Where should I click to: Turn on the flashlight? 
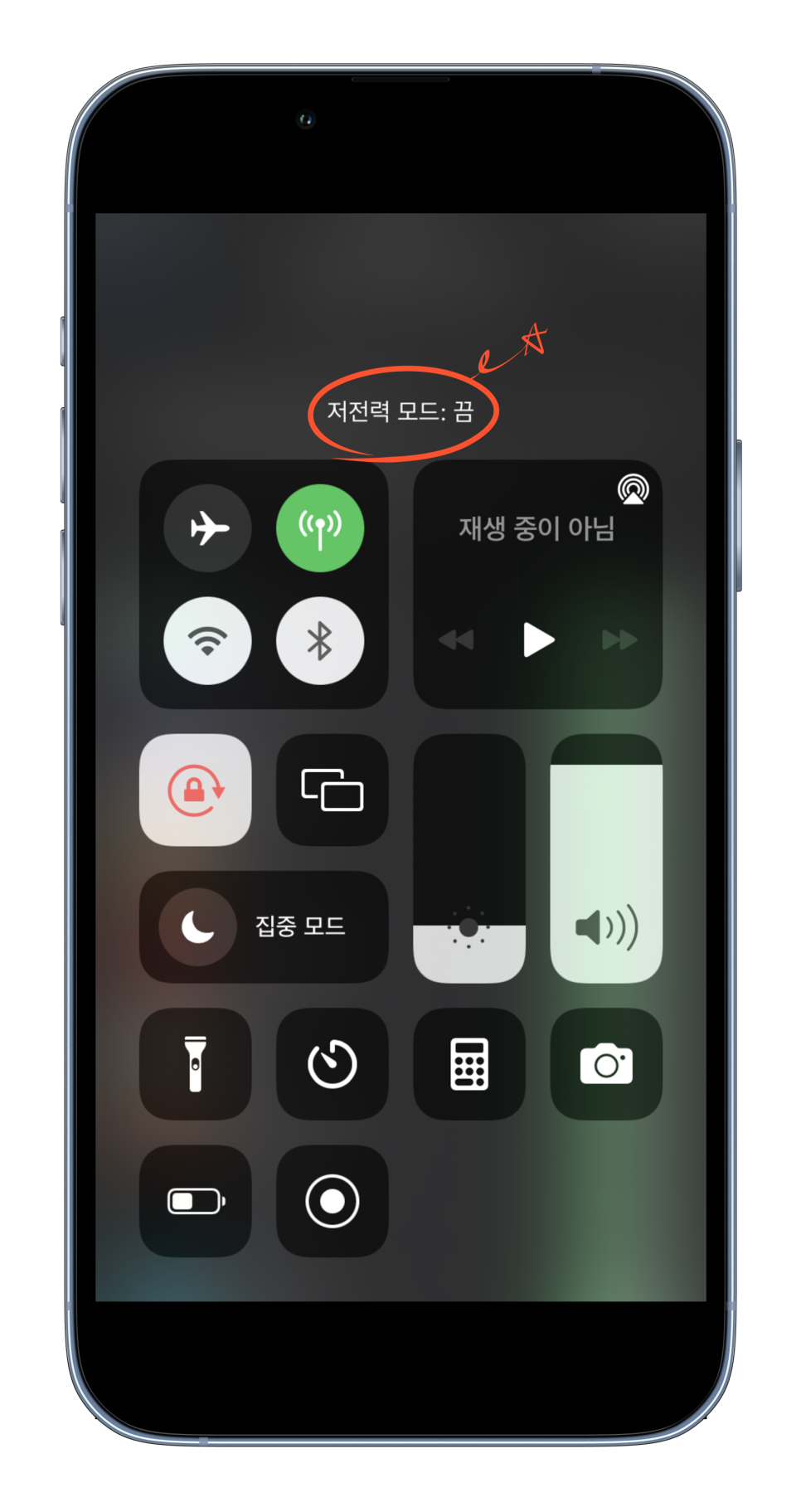coord(196,1063)
